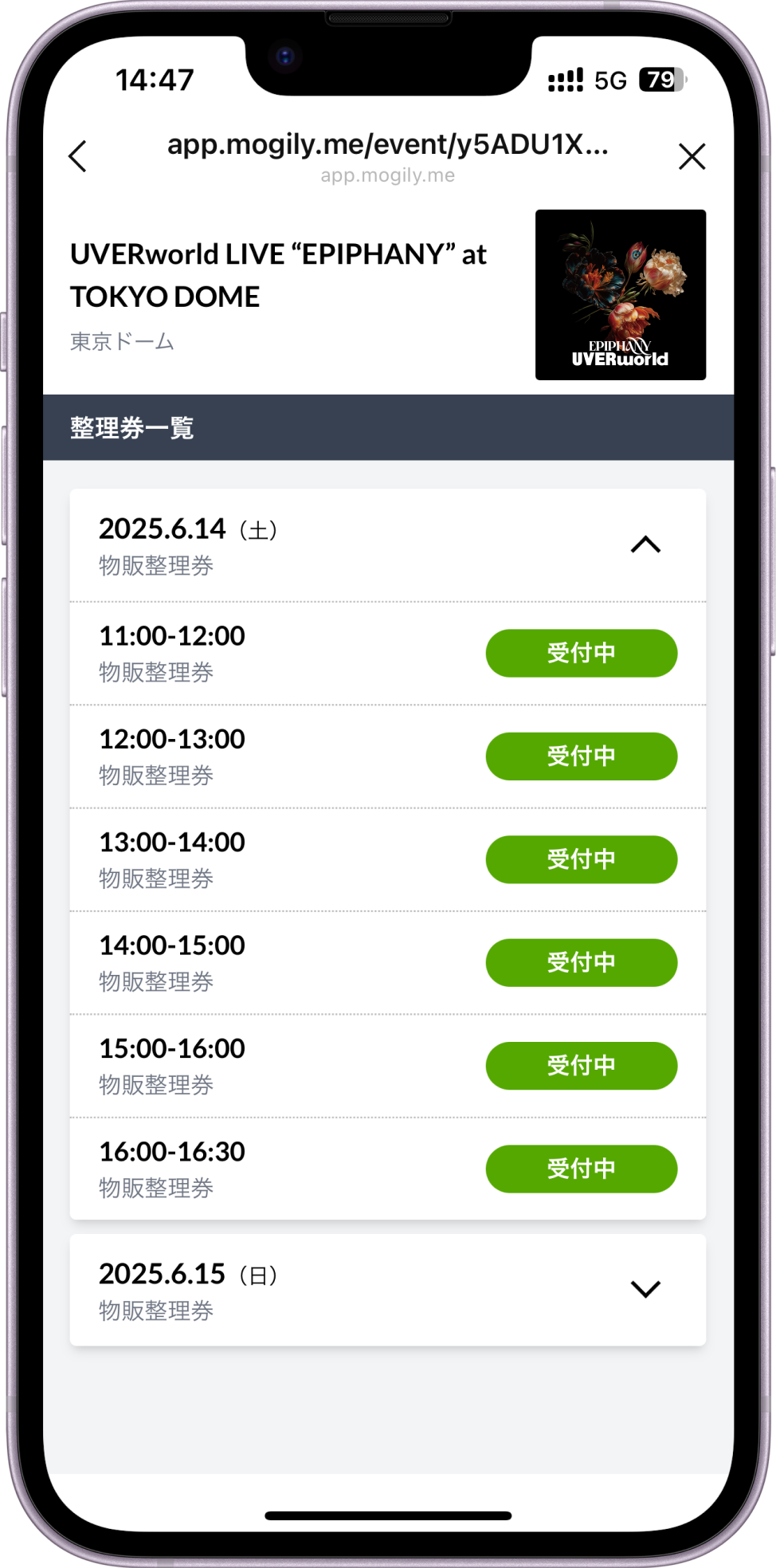Choose 受付中 for the 13:00-14:00 slot
The width and height of the screenshot is (776, 1568).
click(x=582, y=859)
